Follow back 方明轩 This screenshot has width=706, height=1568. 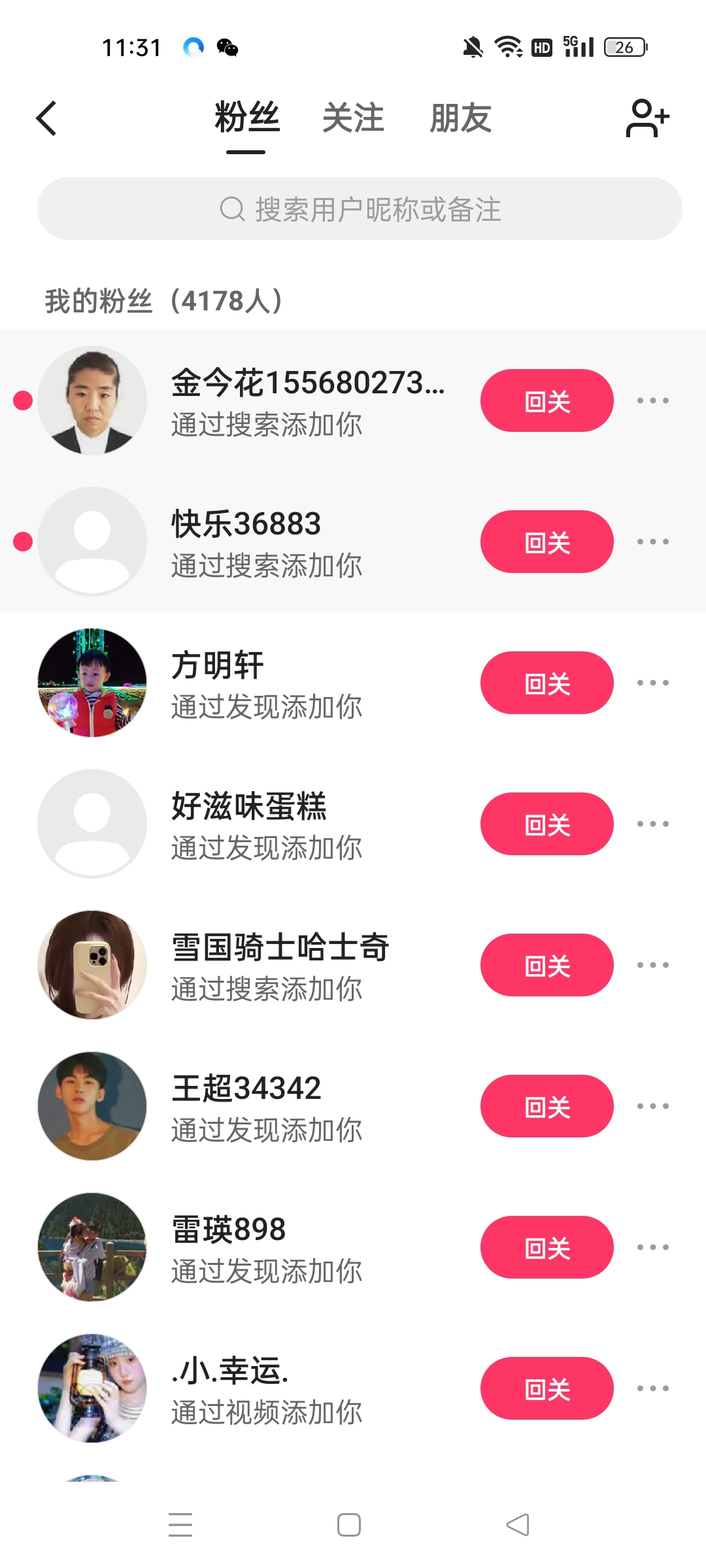[x=546, y=683]
